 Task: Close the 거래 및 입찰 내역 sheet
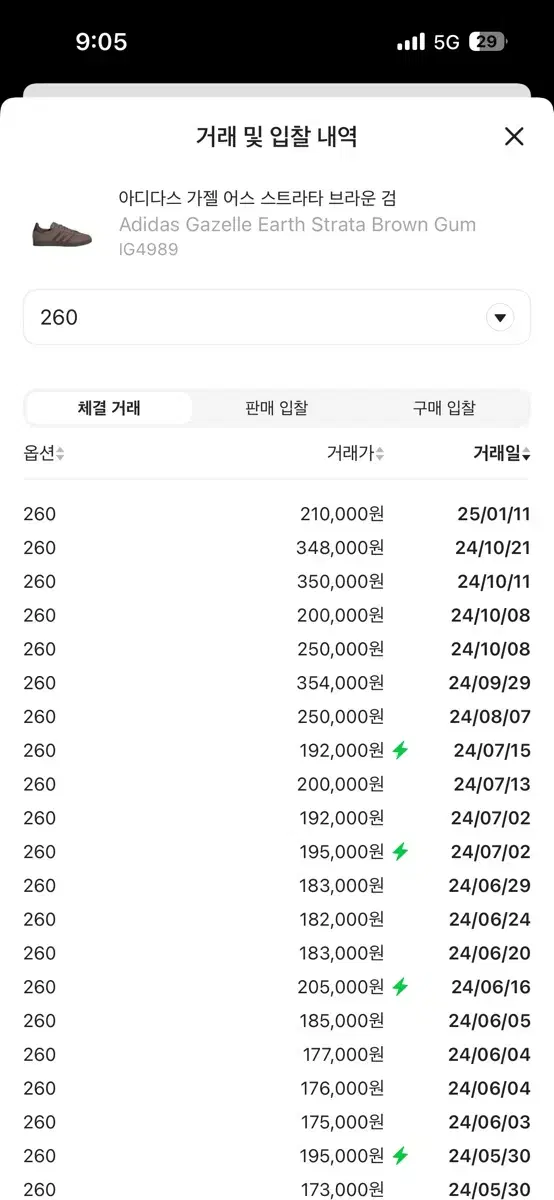click(x=514, y=137)
